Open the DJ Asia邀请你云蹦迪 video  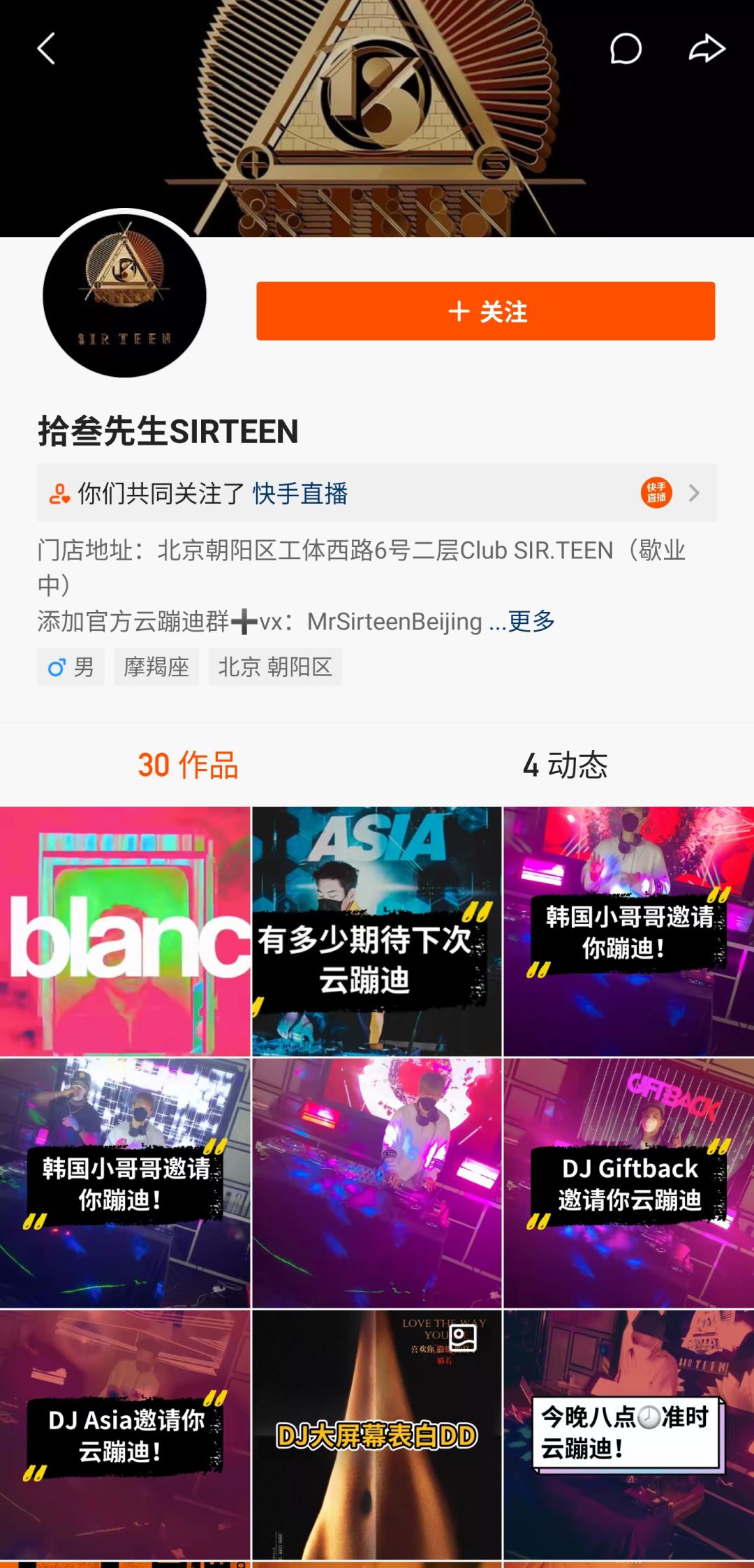125,1435
